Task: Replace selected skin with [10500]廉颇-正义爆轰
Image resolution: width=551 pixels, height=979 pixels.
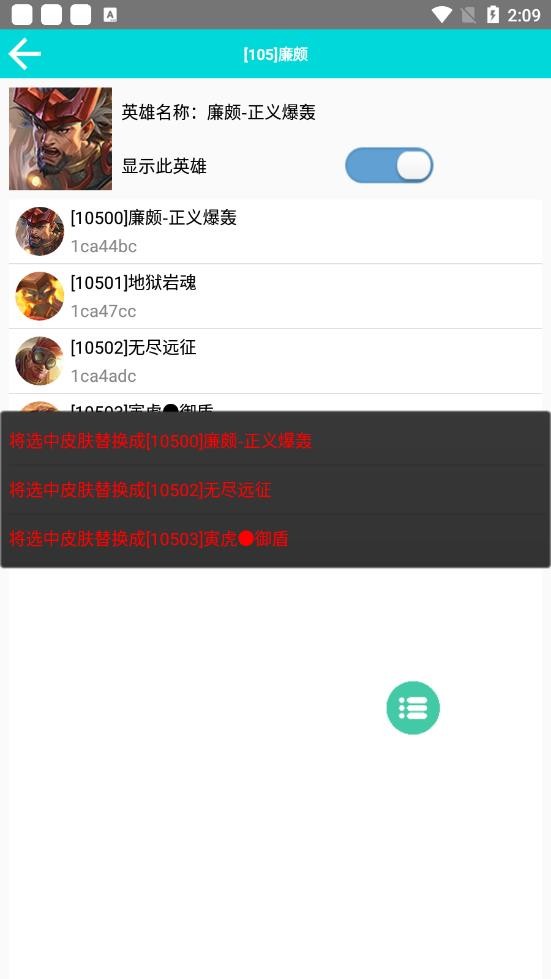Action: 275,441
